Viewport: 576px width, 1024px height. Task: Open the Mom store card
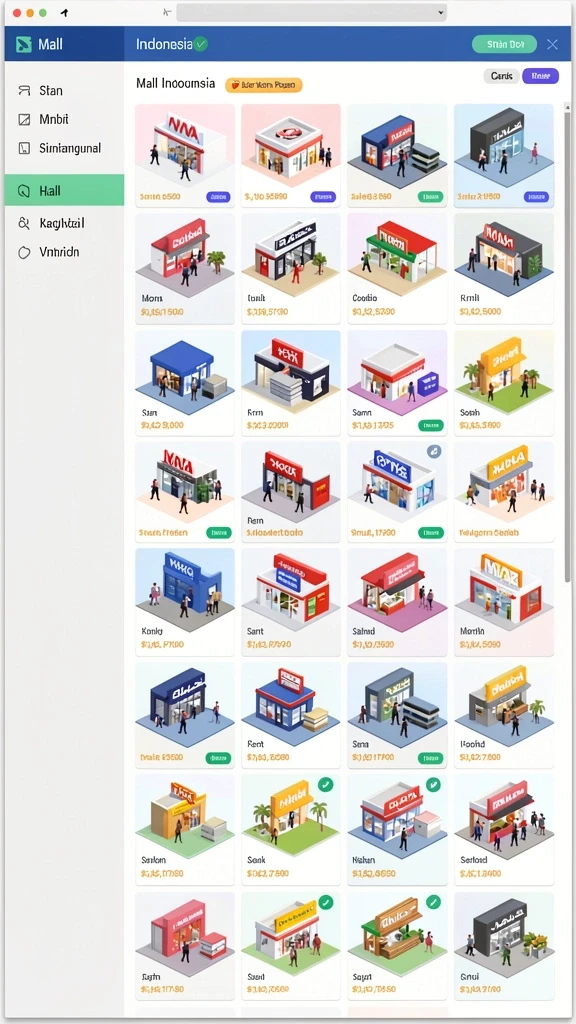coord(185,268)
